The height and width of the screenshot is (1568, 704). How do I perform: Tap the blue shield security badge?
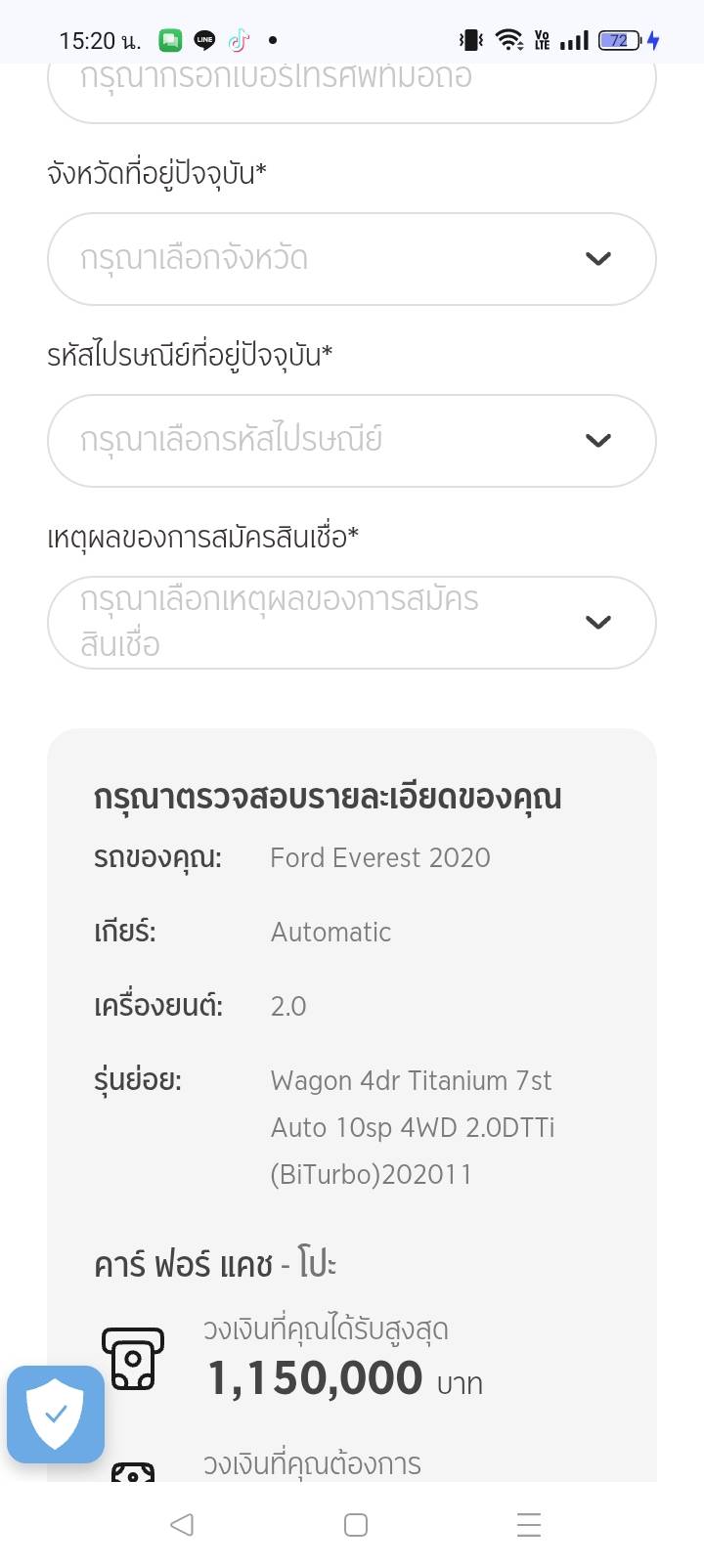56,1414
